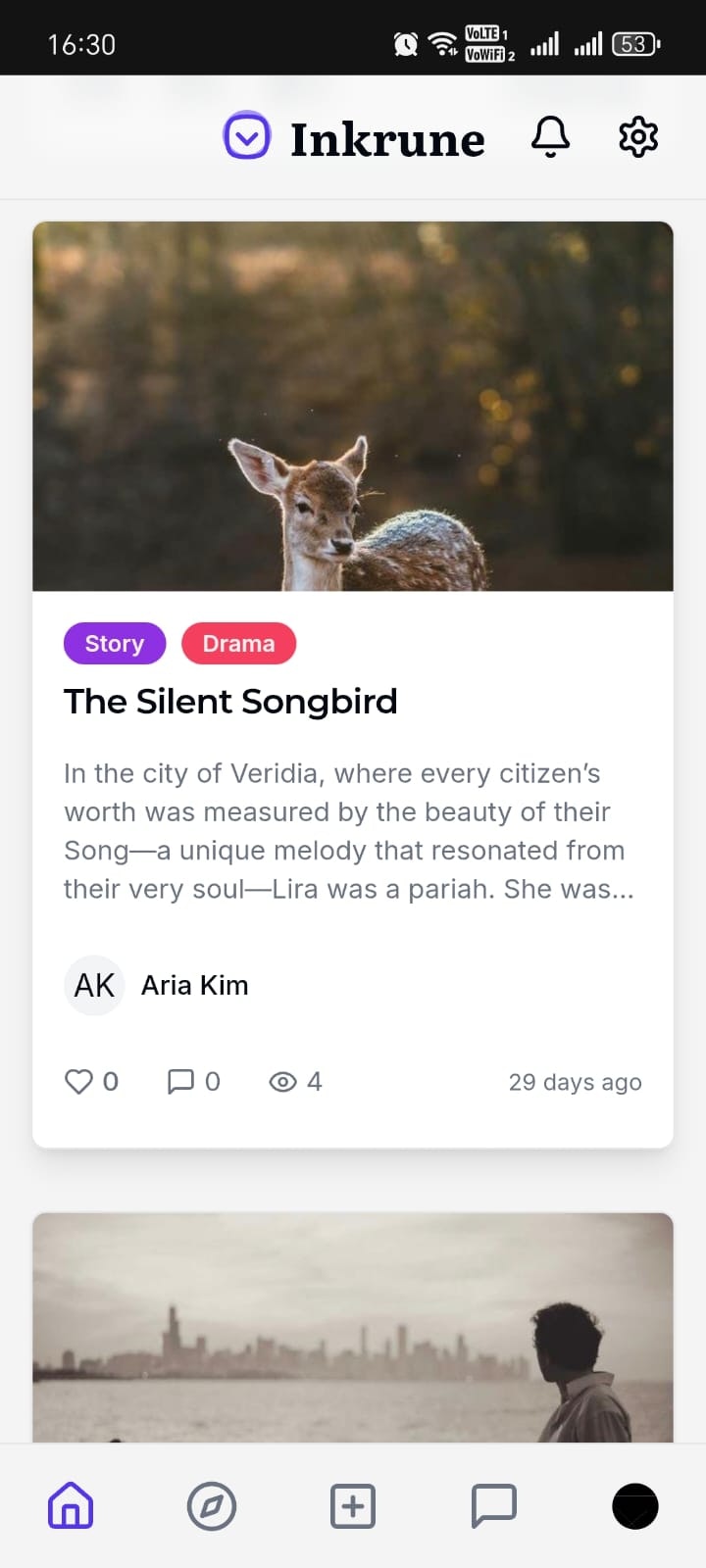Screen dimensions: 706x1568
Task: Select the Story tag chip
Action: [x=115, y=644]
